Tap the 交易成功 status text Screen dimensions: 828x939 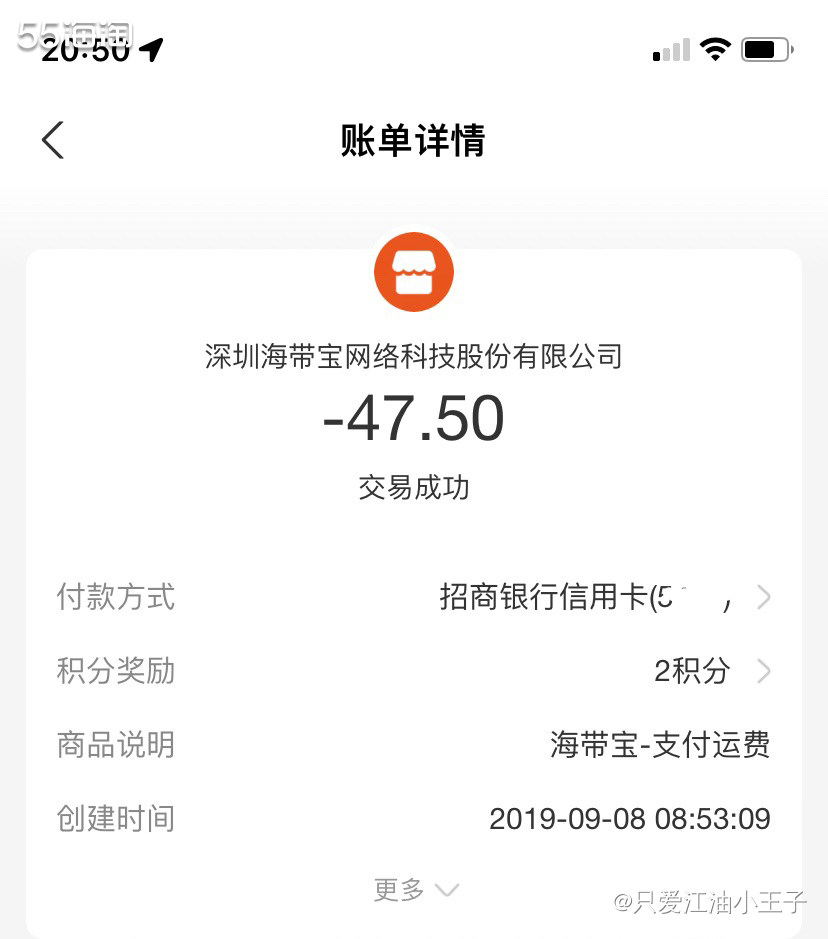[x=413, y=487]
